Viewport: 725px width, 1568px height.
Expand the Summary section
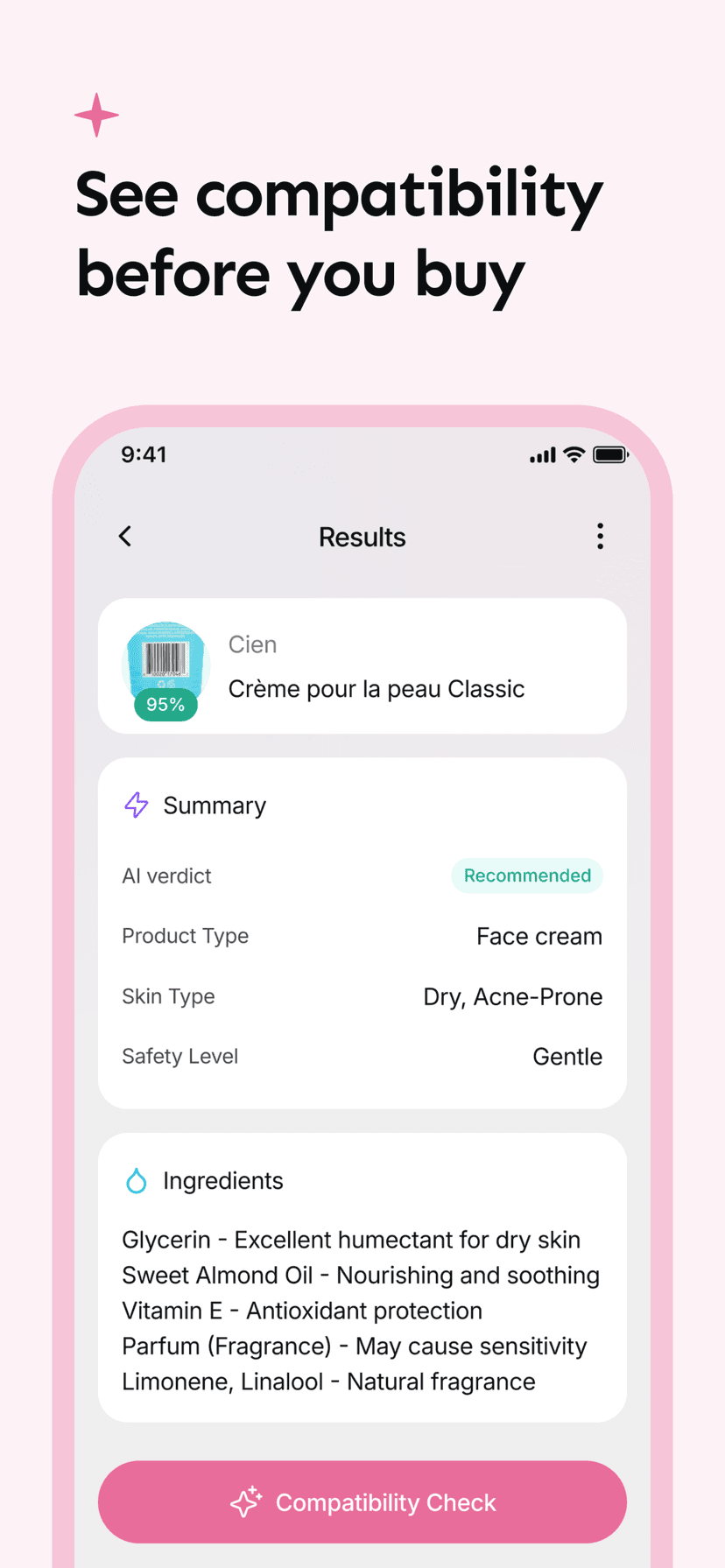point(215,805)
